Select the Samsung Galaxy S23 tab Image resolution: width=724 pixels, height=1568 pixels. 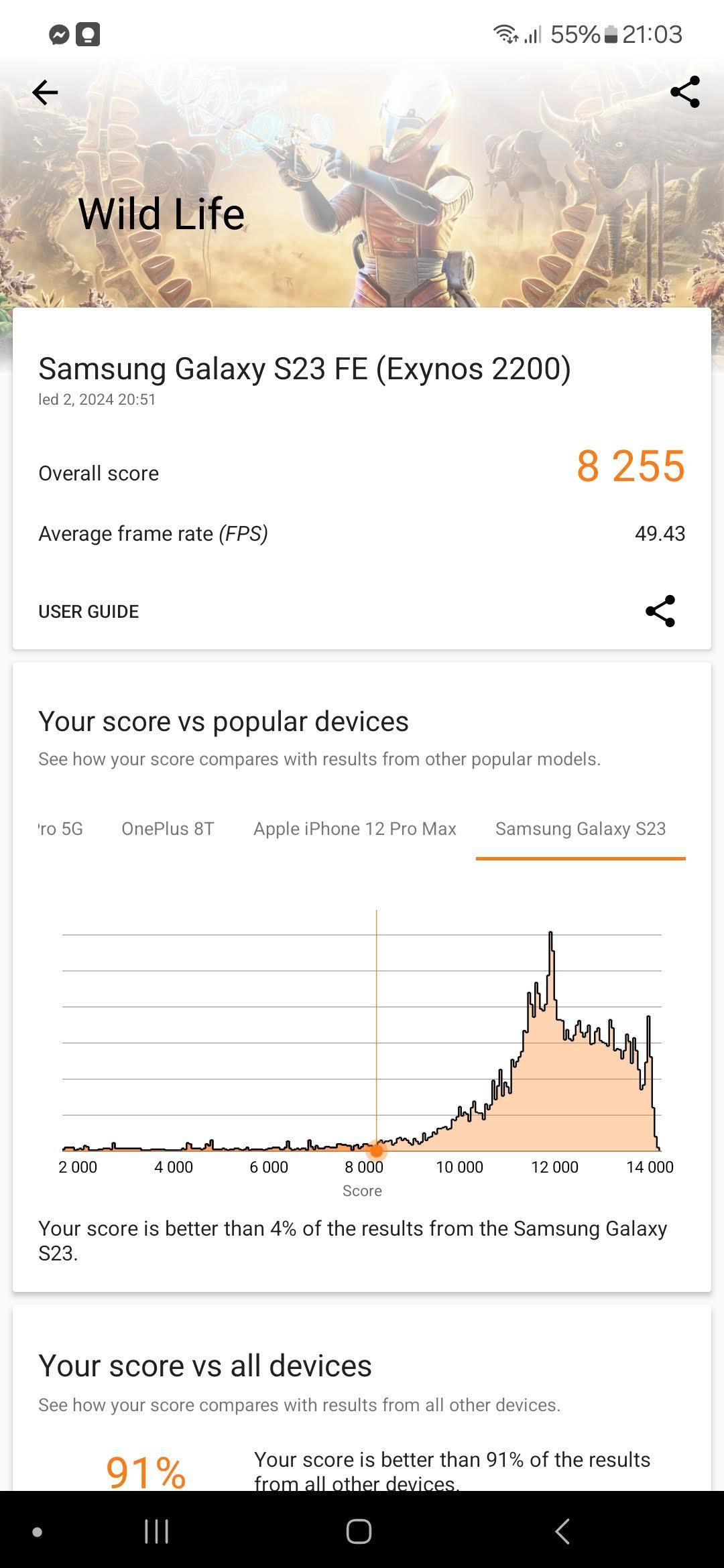pyautogui.click(x=581, y=829)
